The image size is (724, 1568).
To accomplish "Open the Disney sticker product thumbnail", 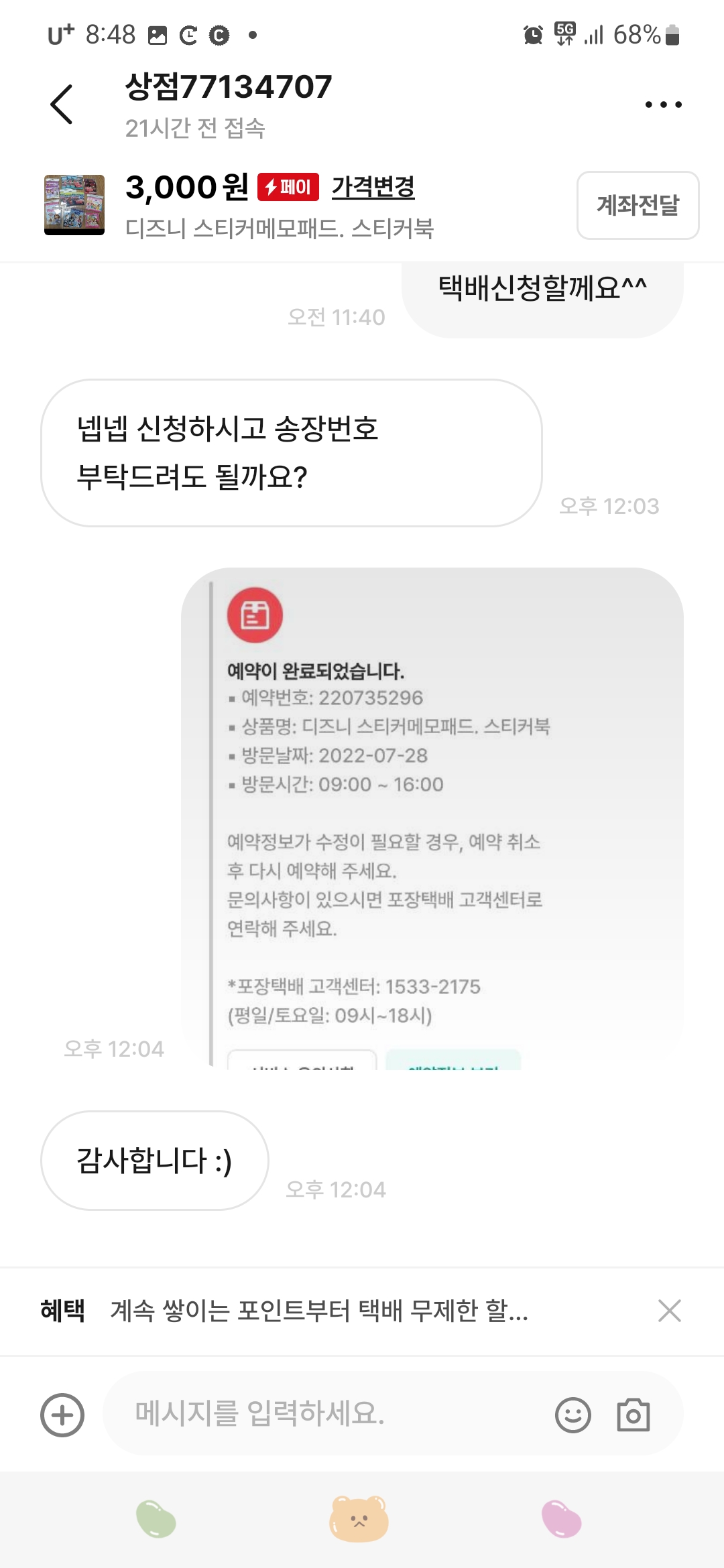I will pos(74,205).
